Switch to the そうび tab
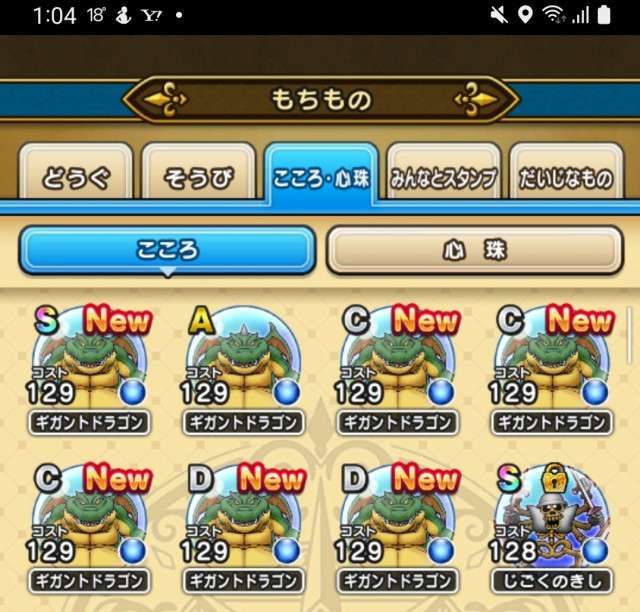This screenshot has width=640, height=612. [x=198, y=172]
